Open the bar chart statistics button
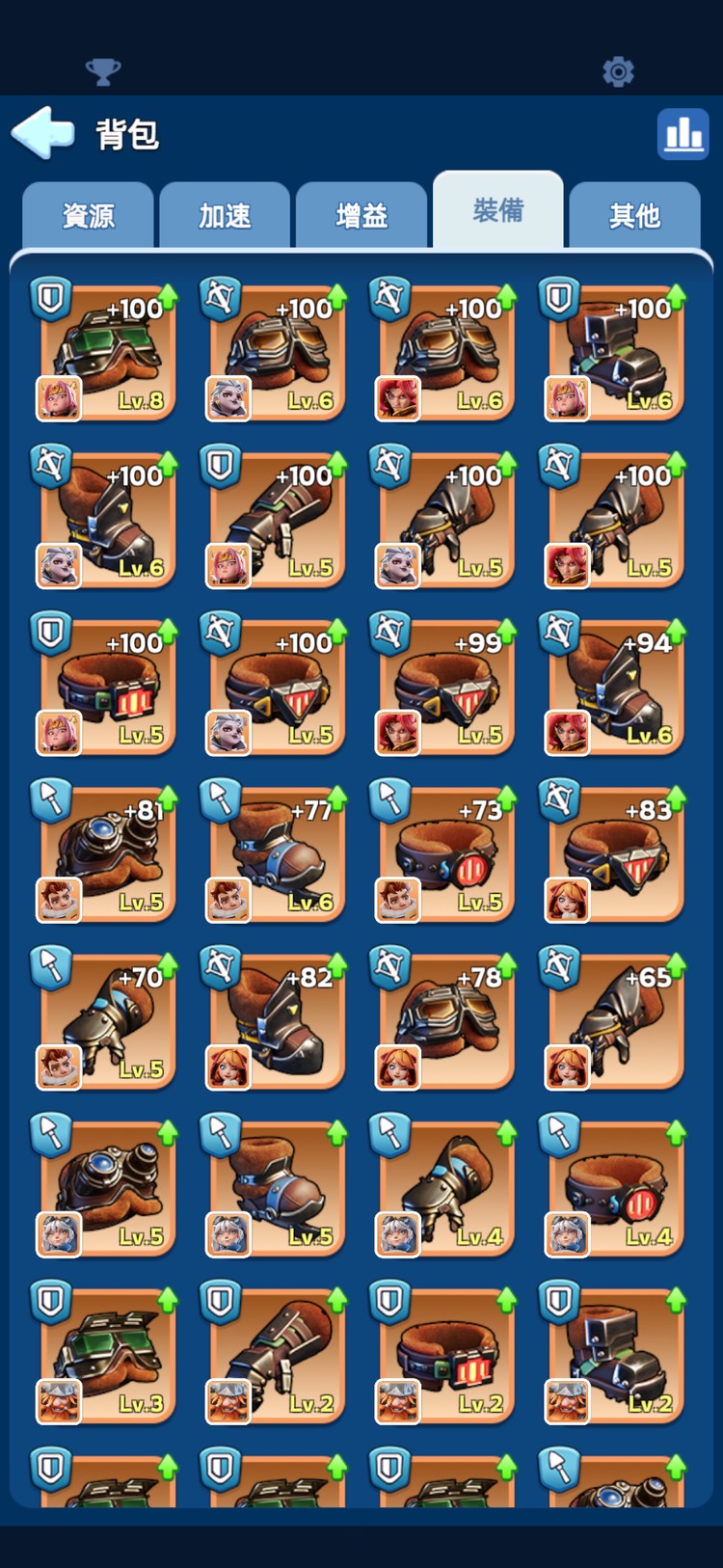This screenshot has height=1568, width=723. (683, 134)
